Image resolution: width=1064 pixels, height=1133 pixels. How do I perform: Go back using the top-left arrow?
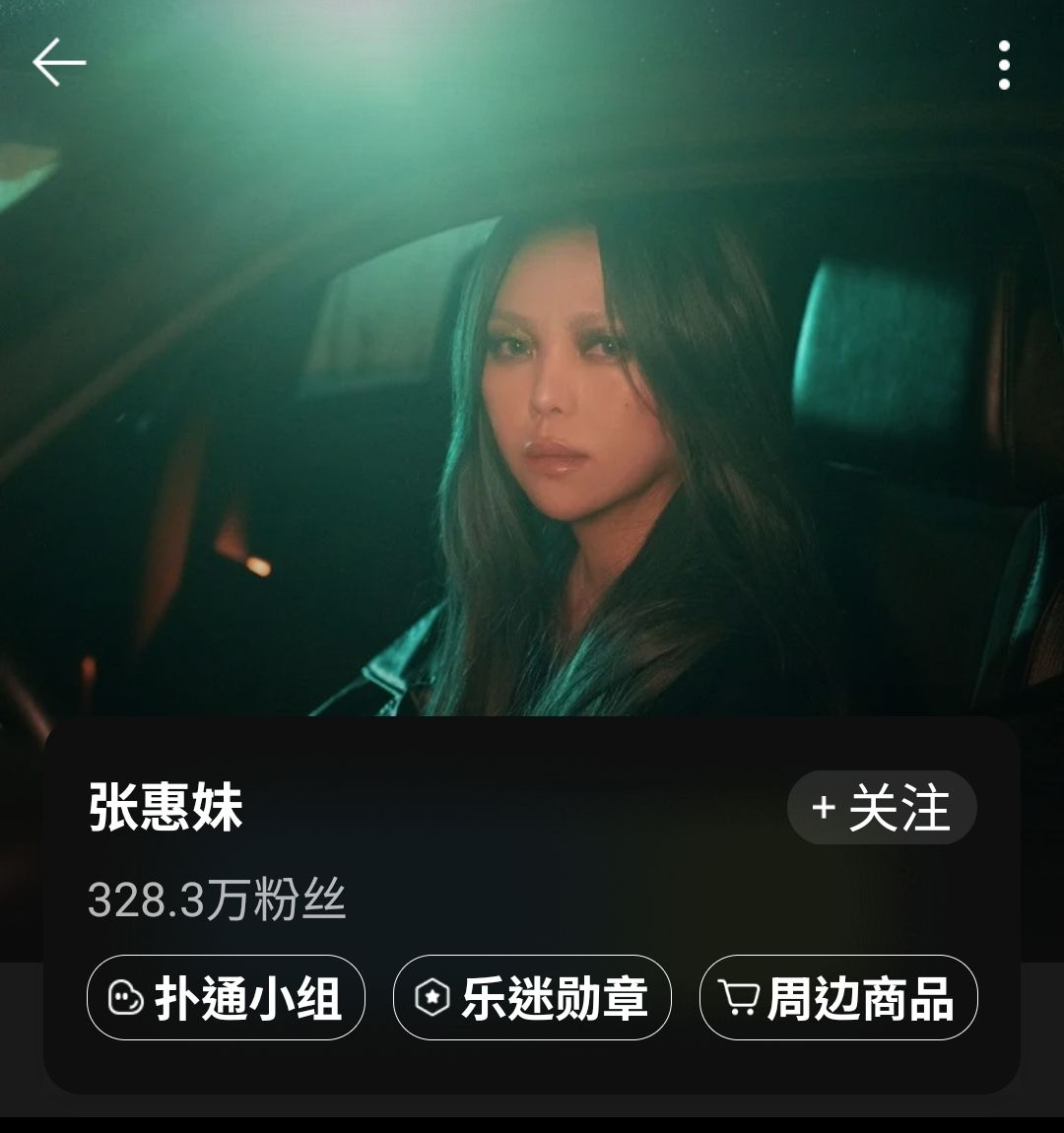click(59, 63)
